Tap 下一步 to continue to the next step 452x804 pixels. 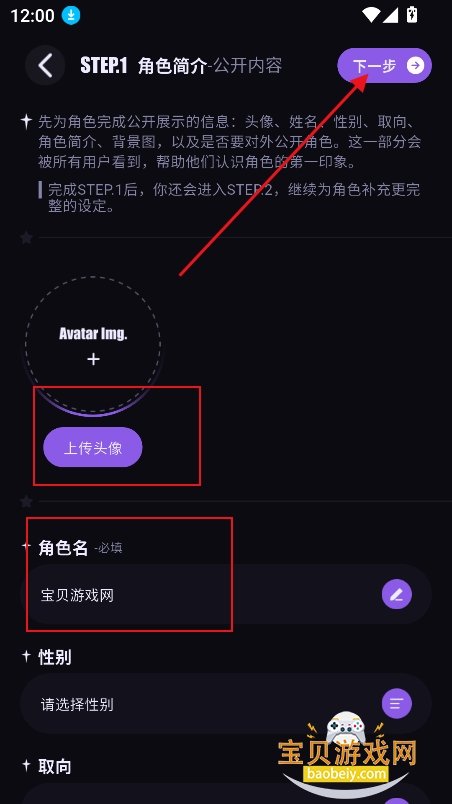384,66
